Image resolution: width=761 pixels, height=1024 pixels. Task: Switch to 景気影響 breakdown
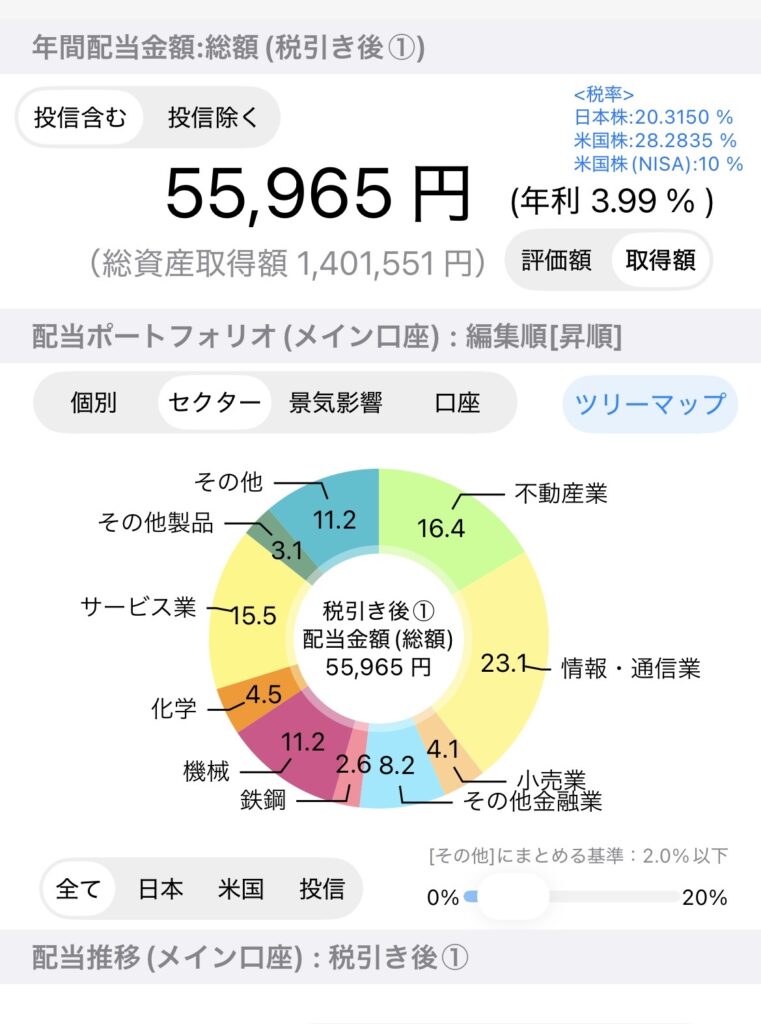point(335,403)
